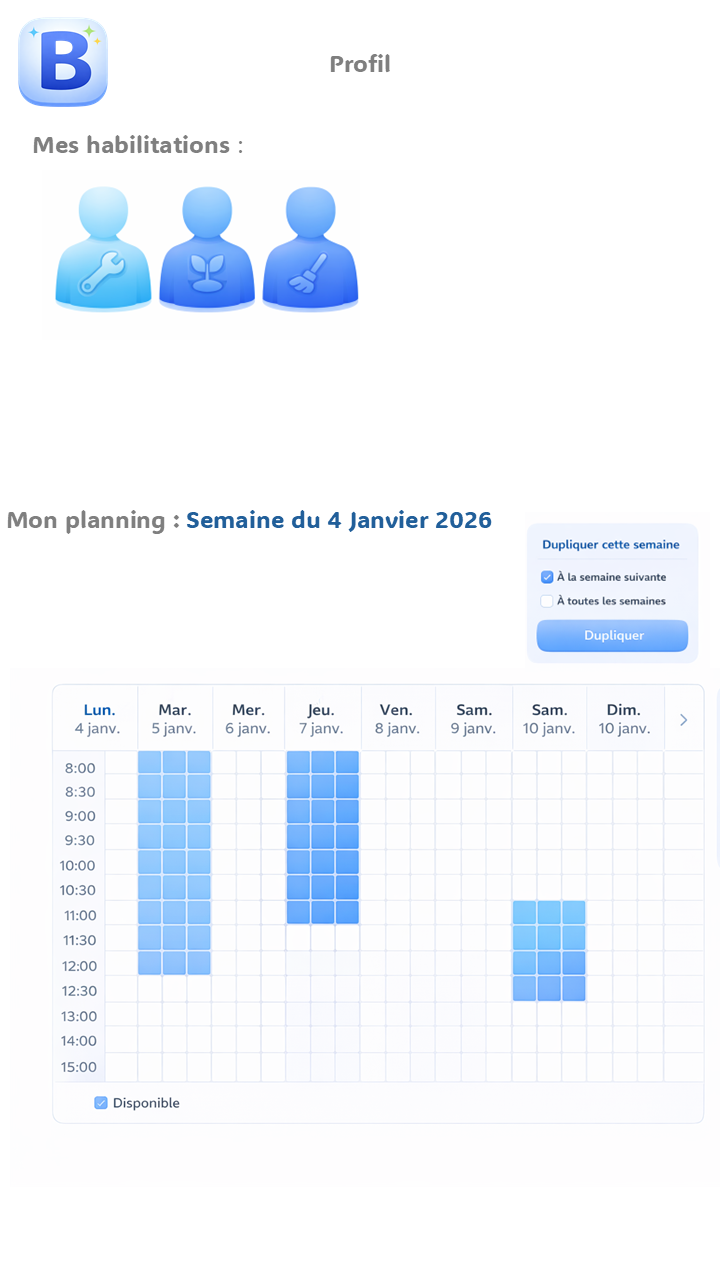Tap the Dupliquer button
The width and height of the screenshot is (720, 1280).
612,635
